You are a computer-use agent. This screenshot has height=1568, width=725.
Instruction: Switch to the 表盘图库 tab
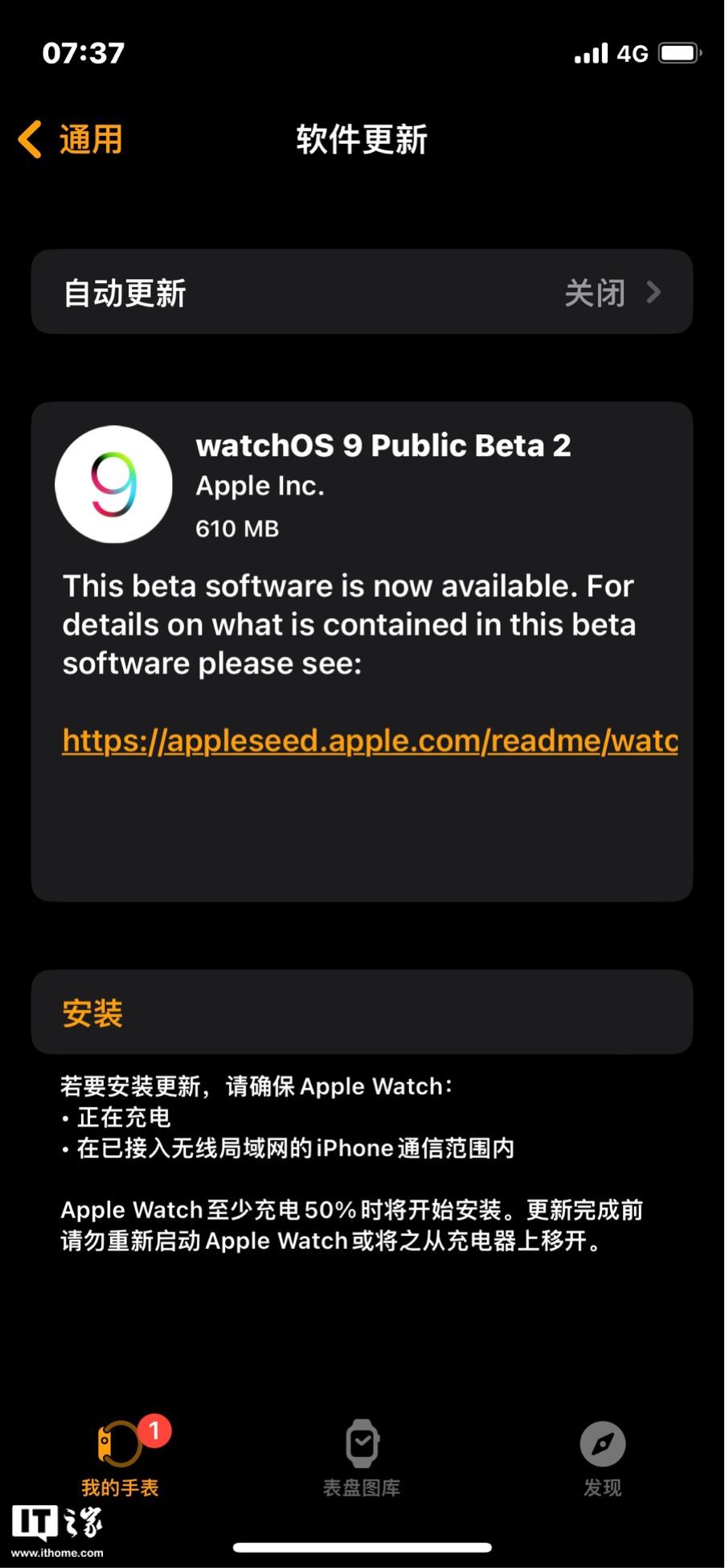[362, 1459]
